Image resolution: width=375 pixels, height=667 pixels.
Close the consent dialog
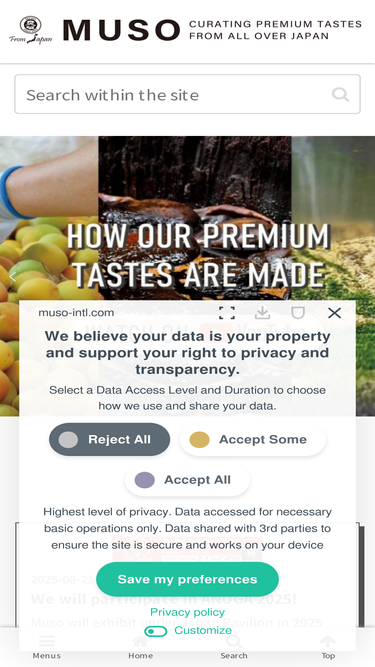coord(334,313)
